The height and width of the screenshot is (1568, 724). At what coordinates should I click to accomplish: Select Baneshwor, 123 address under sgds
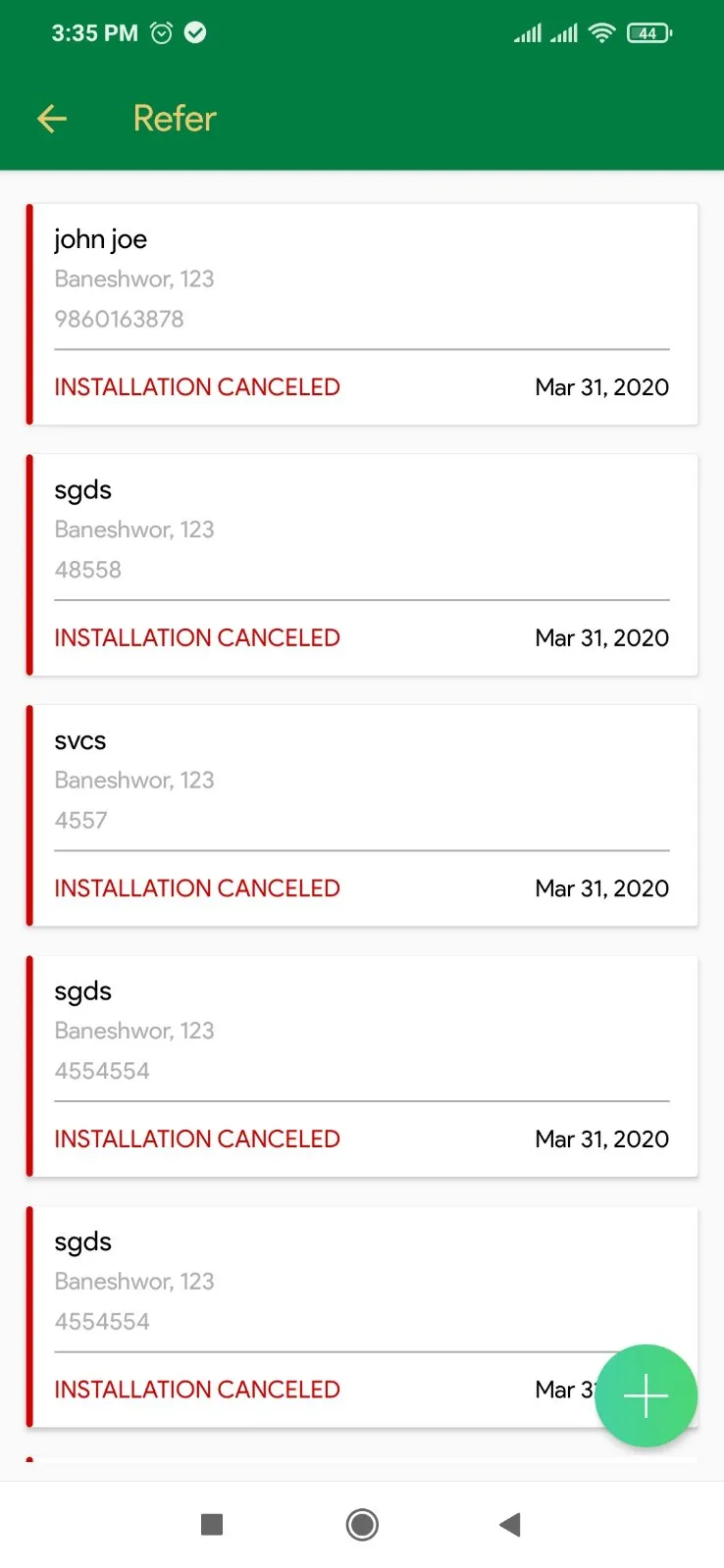pos(134,530)
